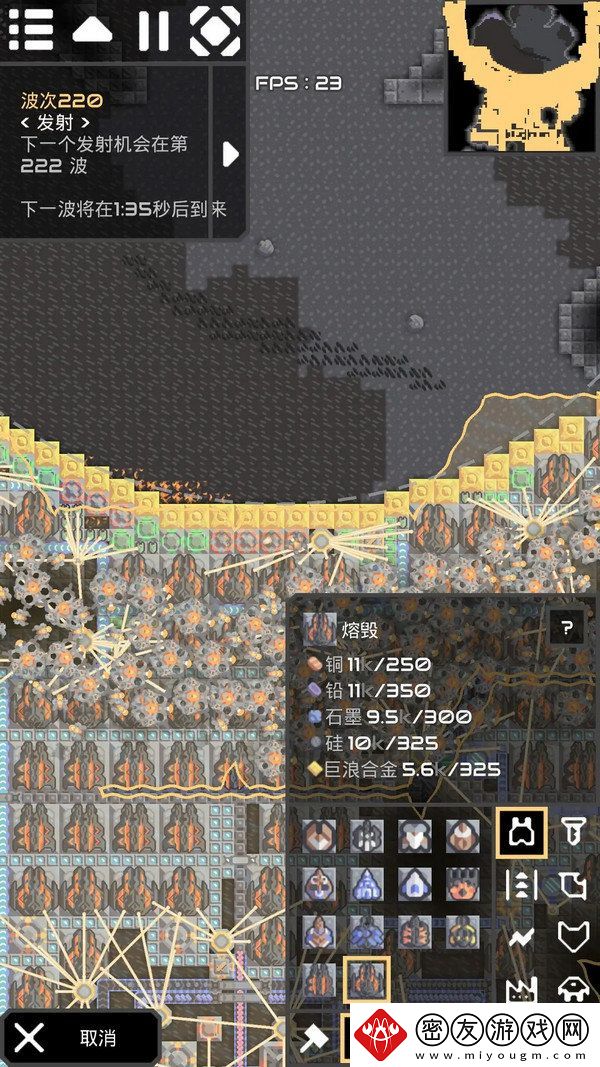
Task: Cancel placement with 取消 button
Action: pos(80,1038)
